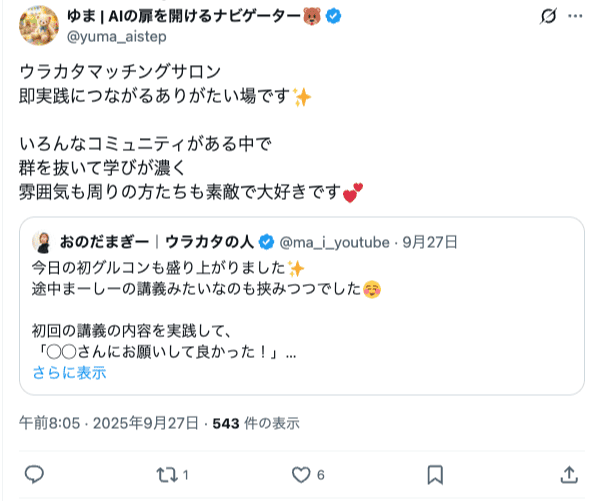Share this post
This screenshot has width=600, height=501.
568,473
